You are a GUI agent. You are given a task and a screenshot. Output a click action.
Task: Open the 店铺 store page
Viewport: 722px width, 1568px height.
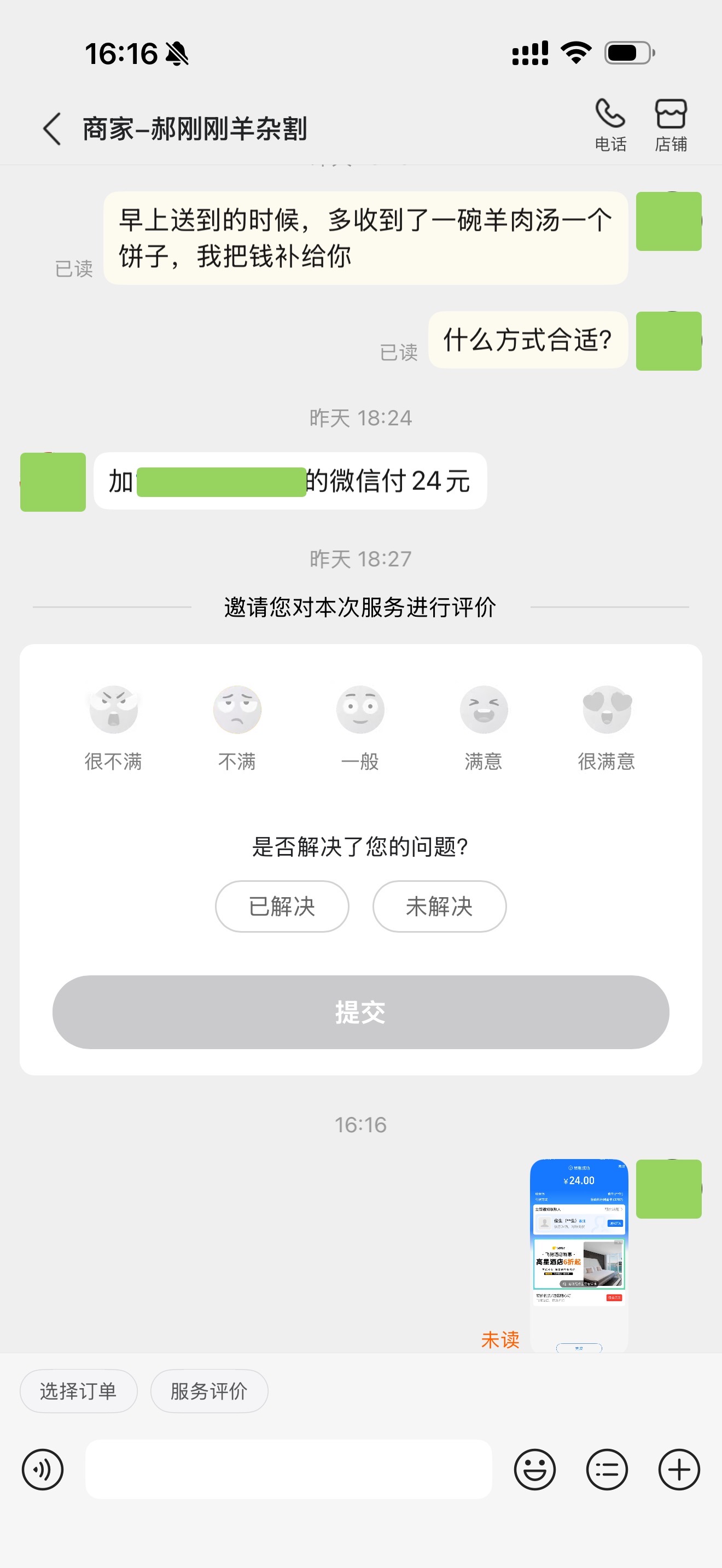pos(670,125)
